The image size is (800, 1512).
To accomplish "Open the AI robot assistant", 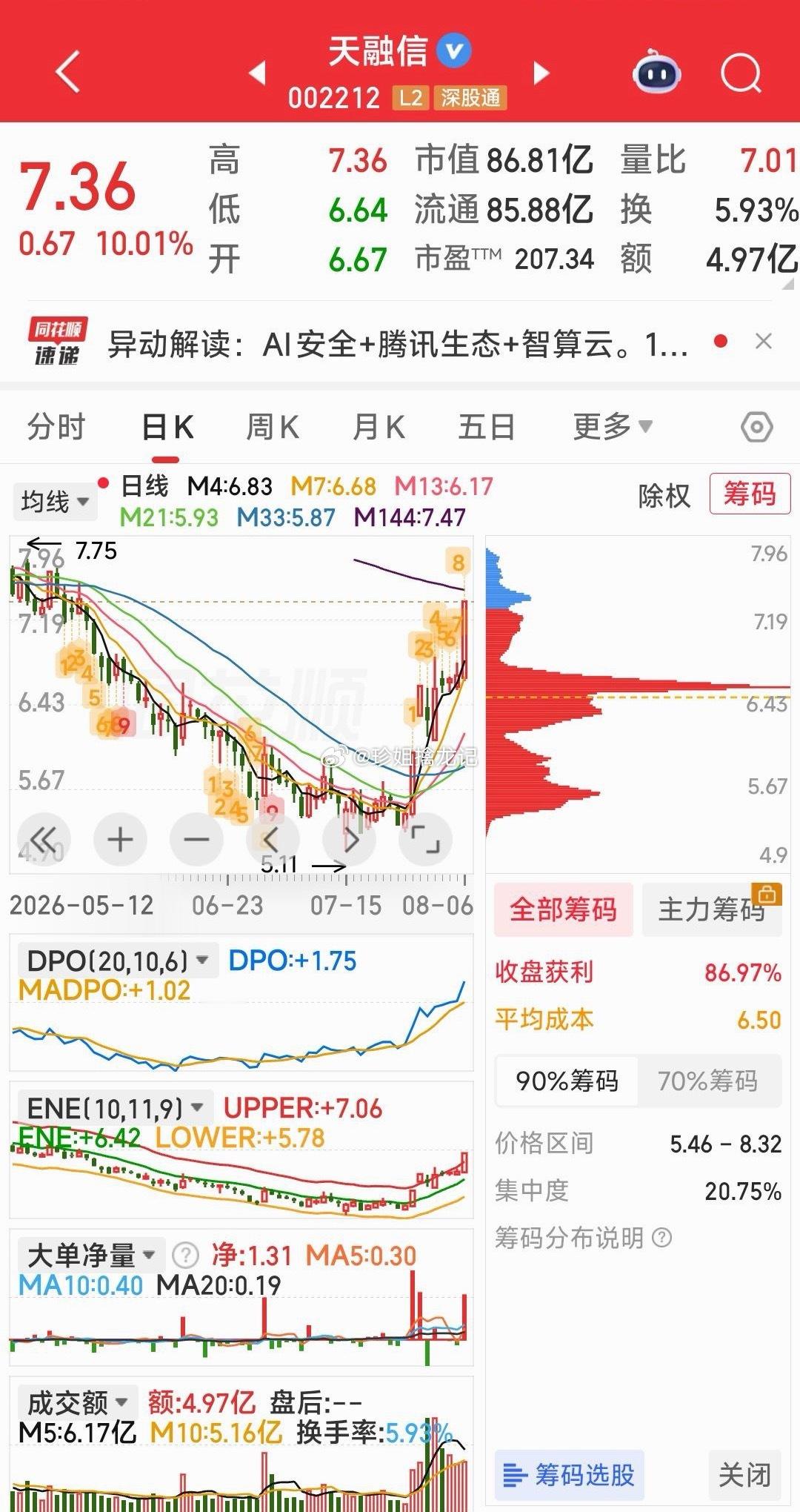I will [x=656, y=71].
